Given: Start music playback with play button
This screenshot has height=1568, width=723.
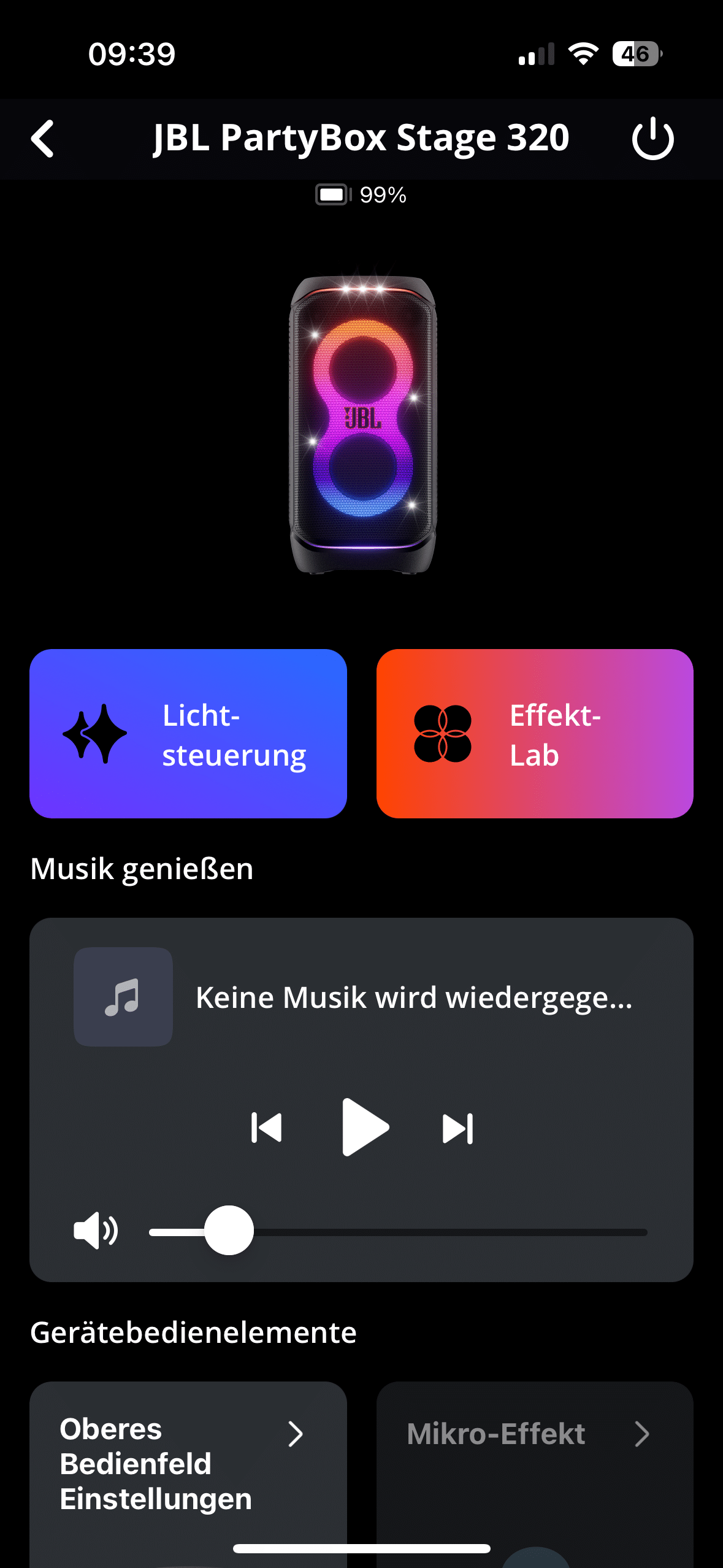Looking at the screenshot, I should pos(364,1128).
